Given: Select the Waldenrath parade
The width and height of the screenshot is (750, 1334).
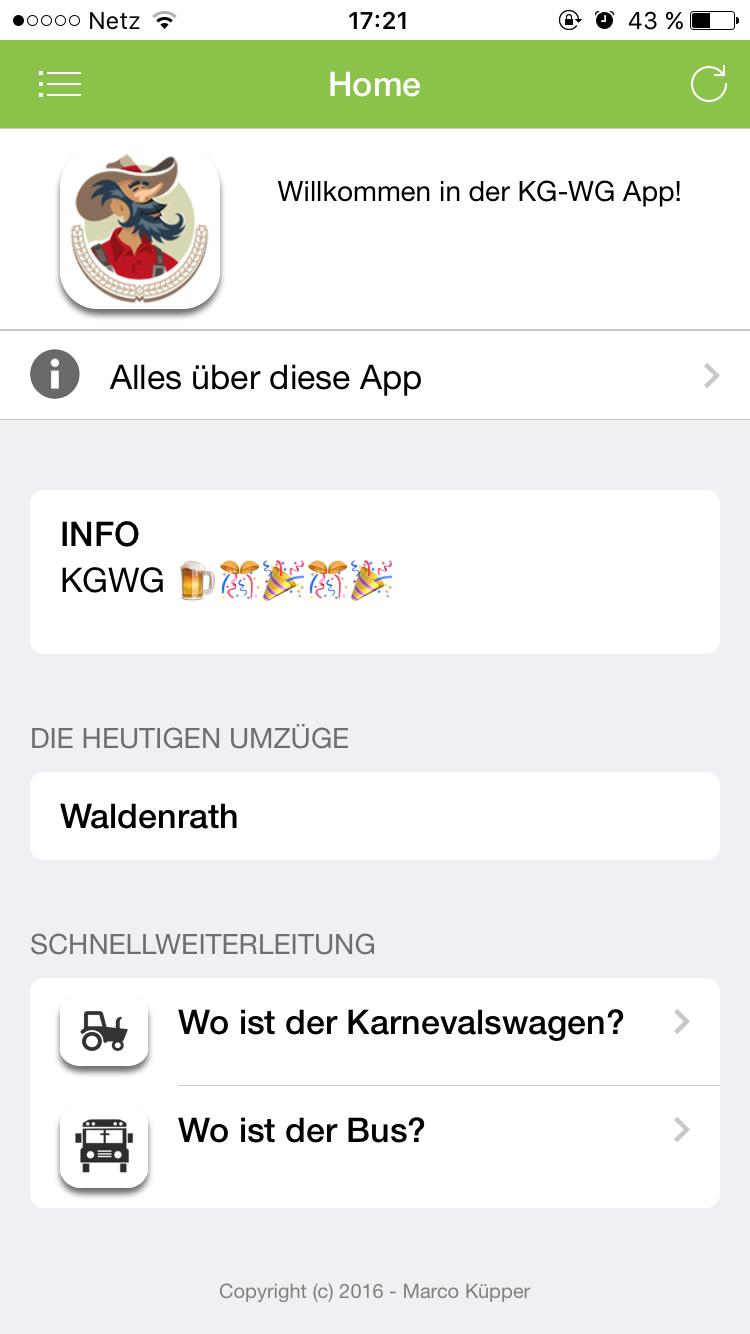Looking at the screenshot, I should (x=375, y=816).
